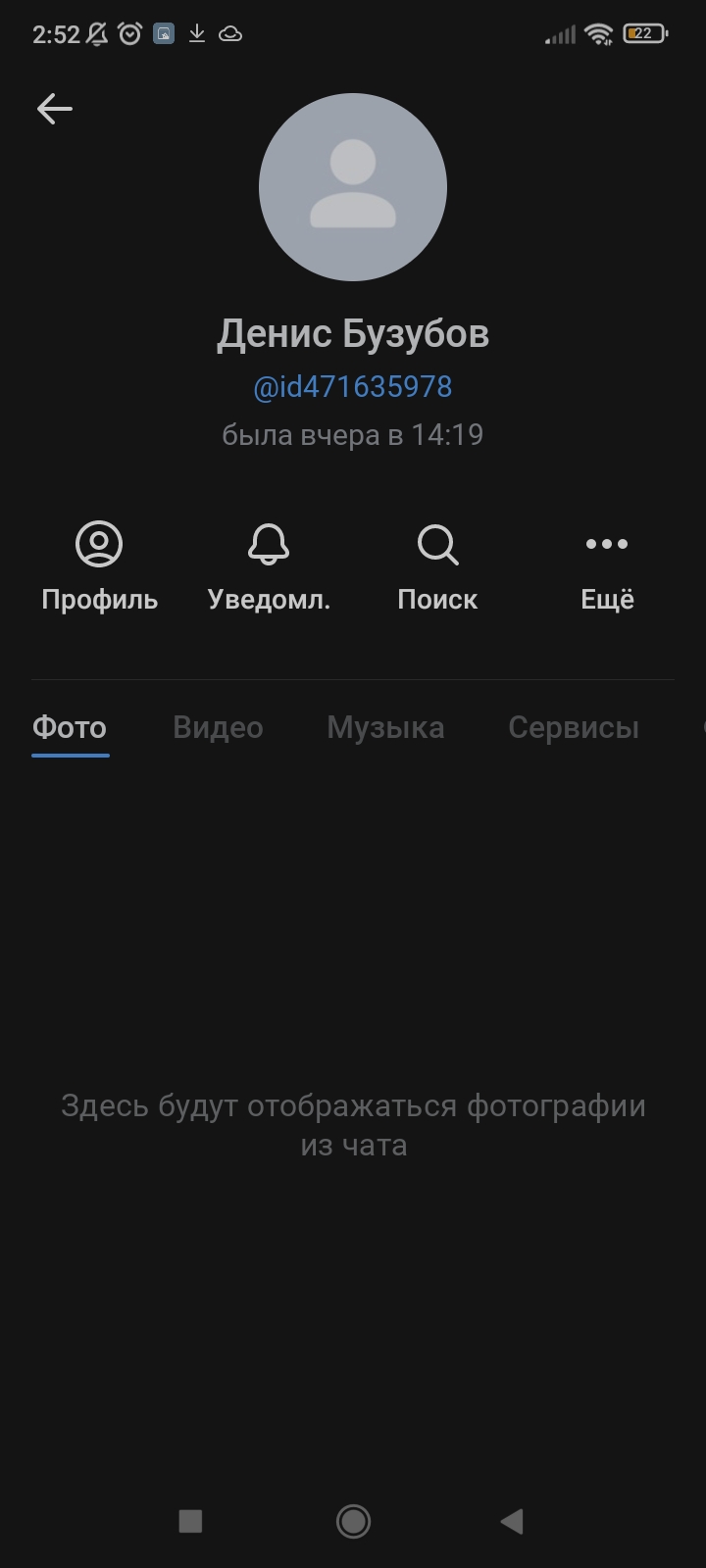Switch to the Видео tab
This screenshot has width=706, height=1568.
[218, 728]
